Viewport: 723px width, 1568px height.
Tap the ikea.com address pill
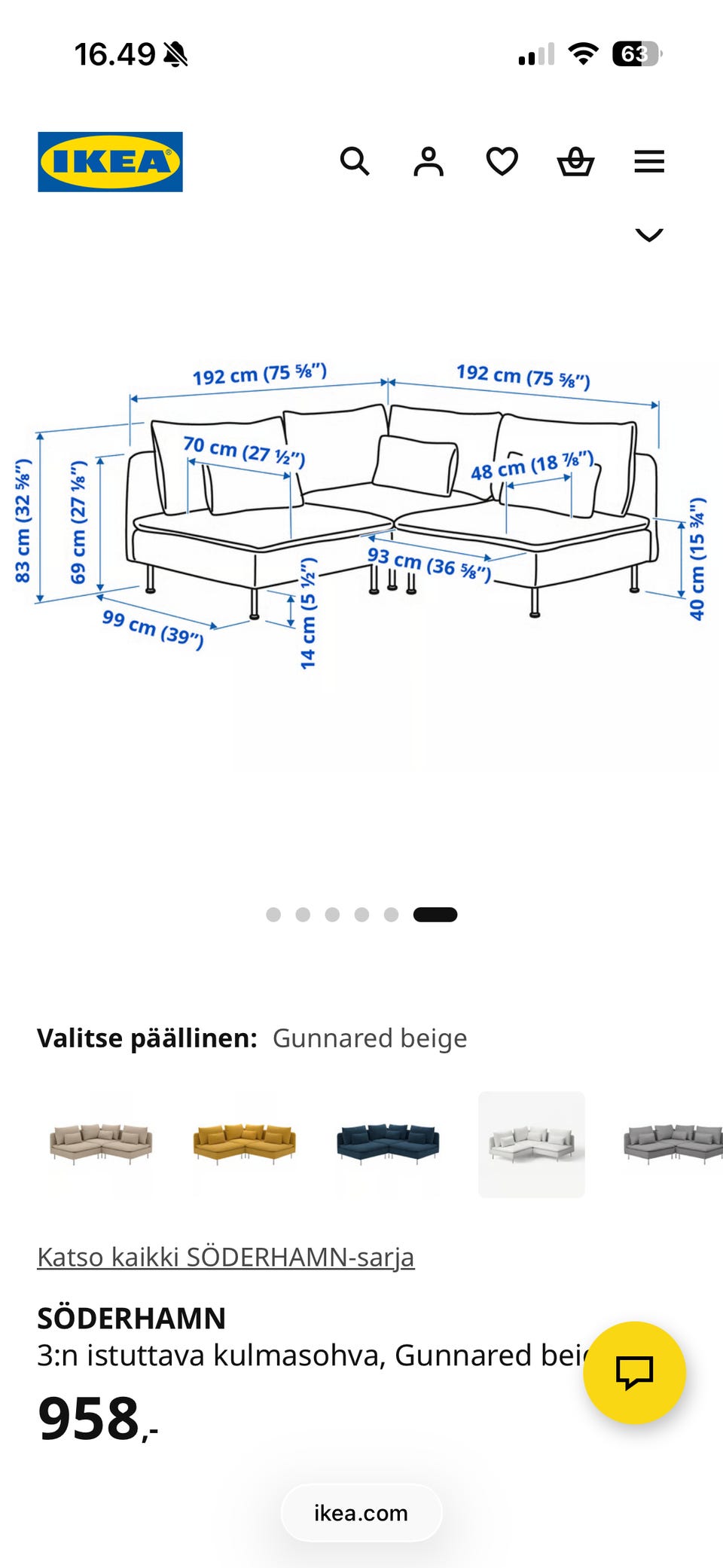[361, 1513]
